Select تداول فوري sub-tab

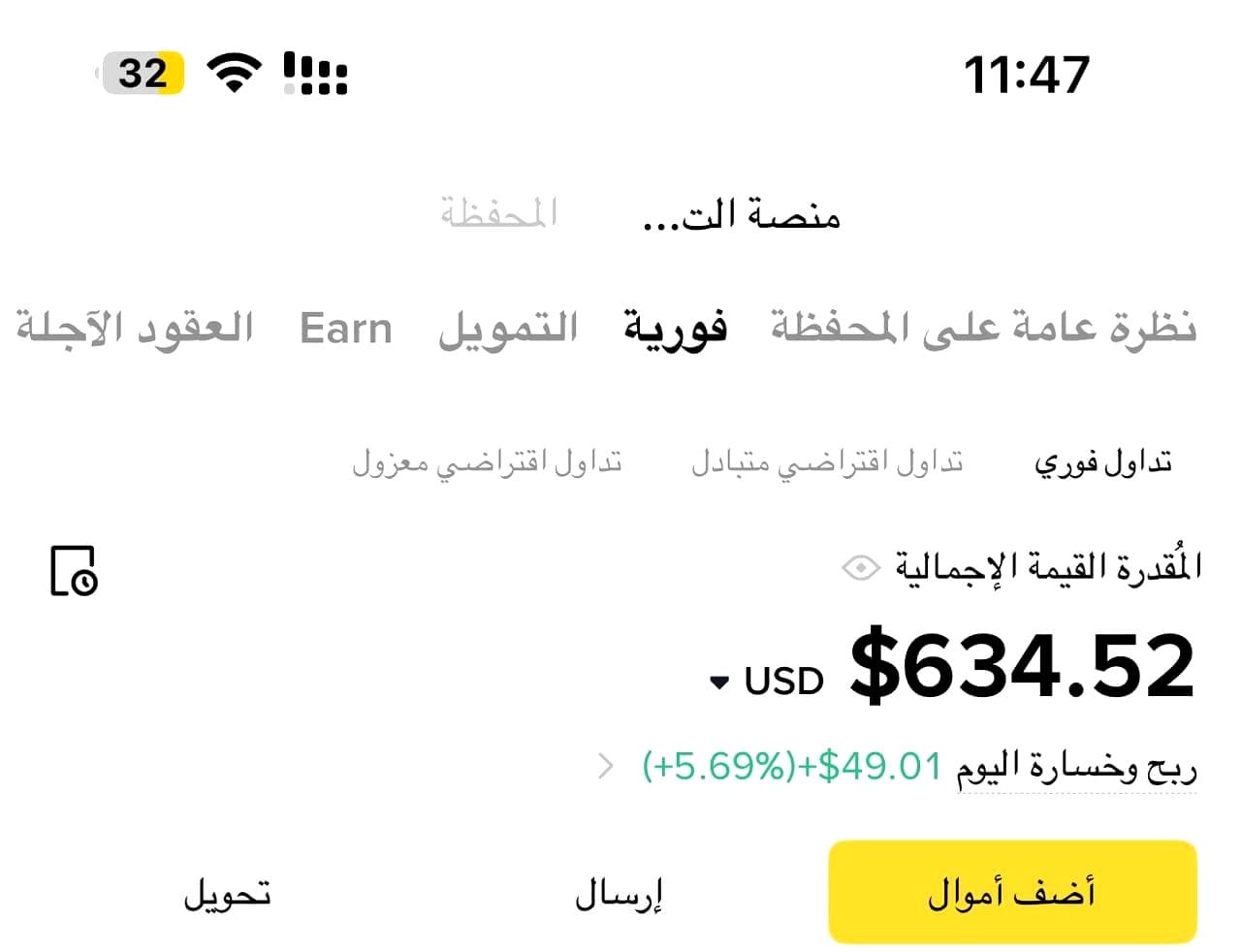(x=1103, y=462)
